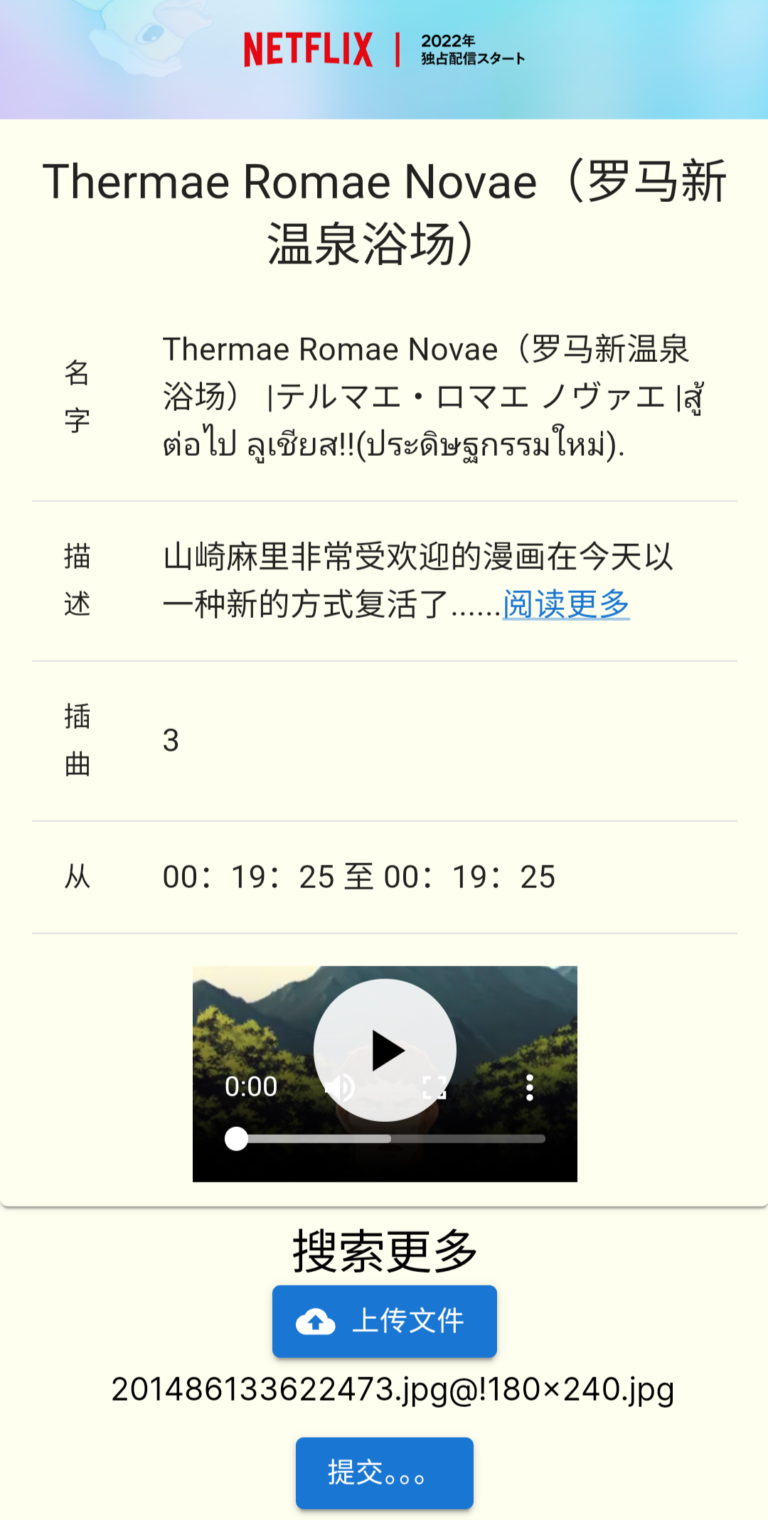Open the video player overflow menu
This screenshot has width=768, height=1520.
coord(529,1086)
